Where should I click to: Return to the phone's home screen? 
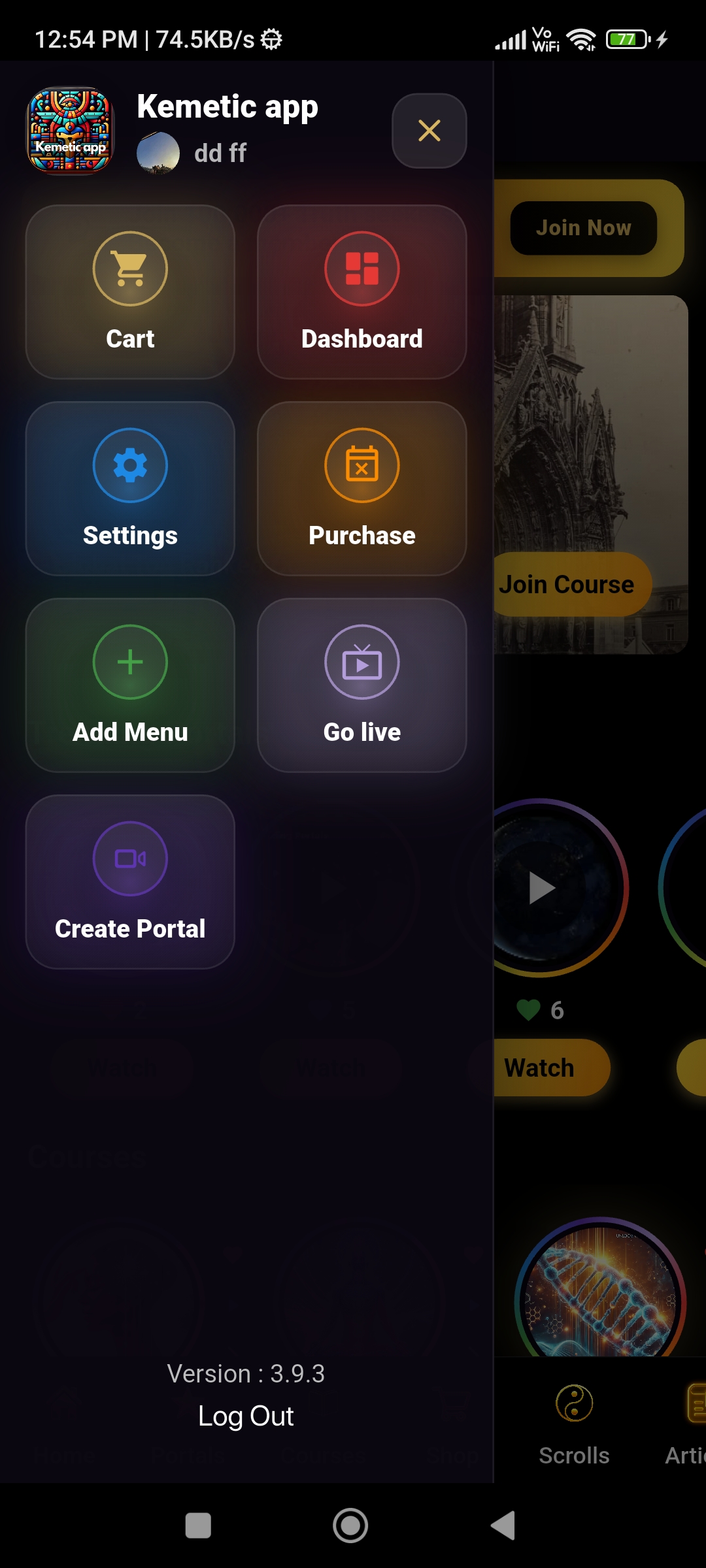[350, 1526]
